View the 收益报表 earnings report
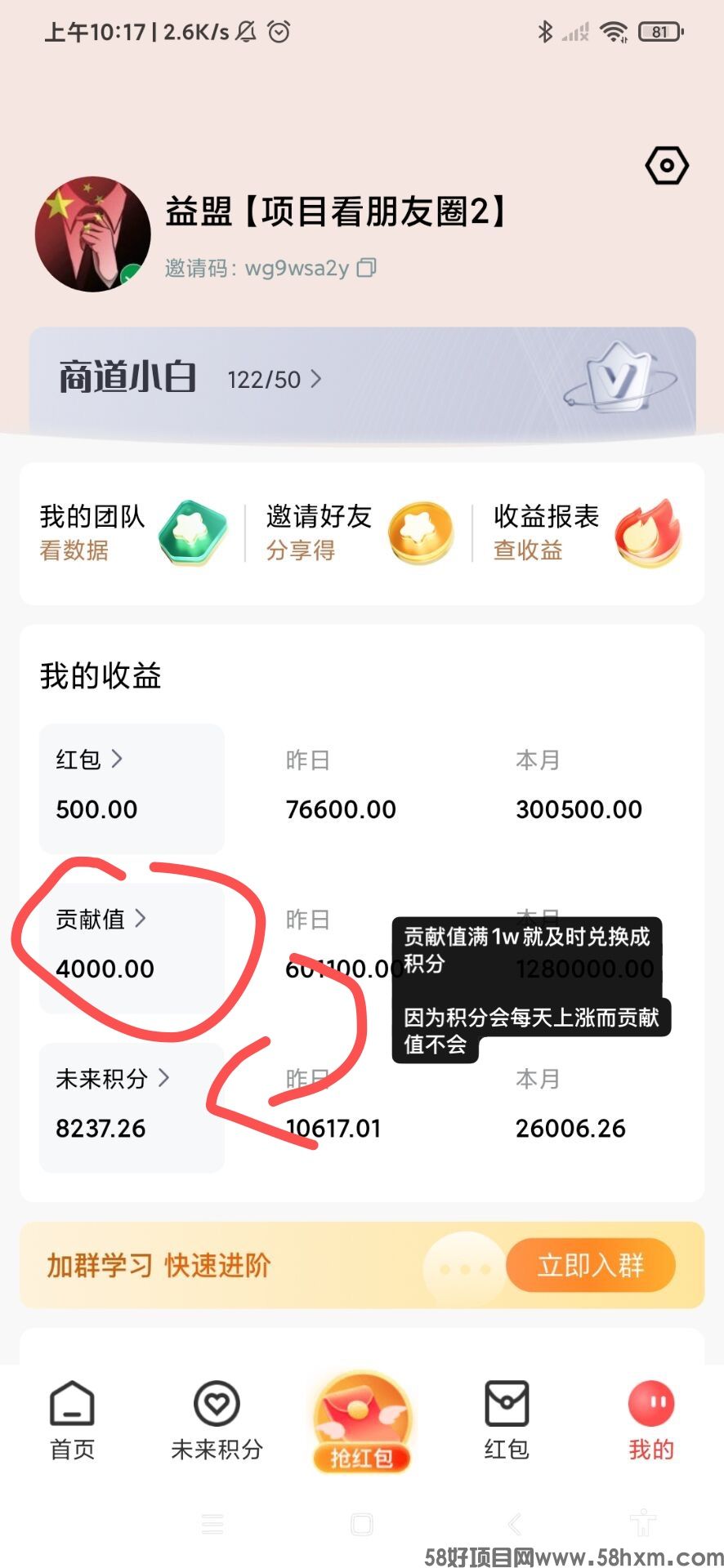 click(587, 533)
